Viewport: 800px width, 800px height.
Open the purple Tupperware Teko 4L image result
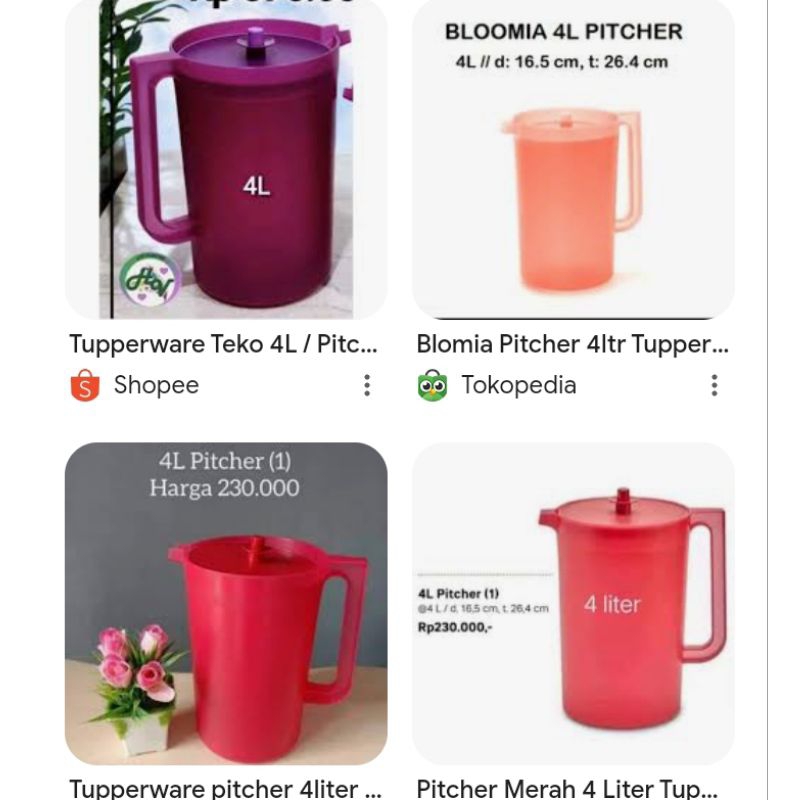[226, 160]
